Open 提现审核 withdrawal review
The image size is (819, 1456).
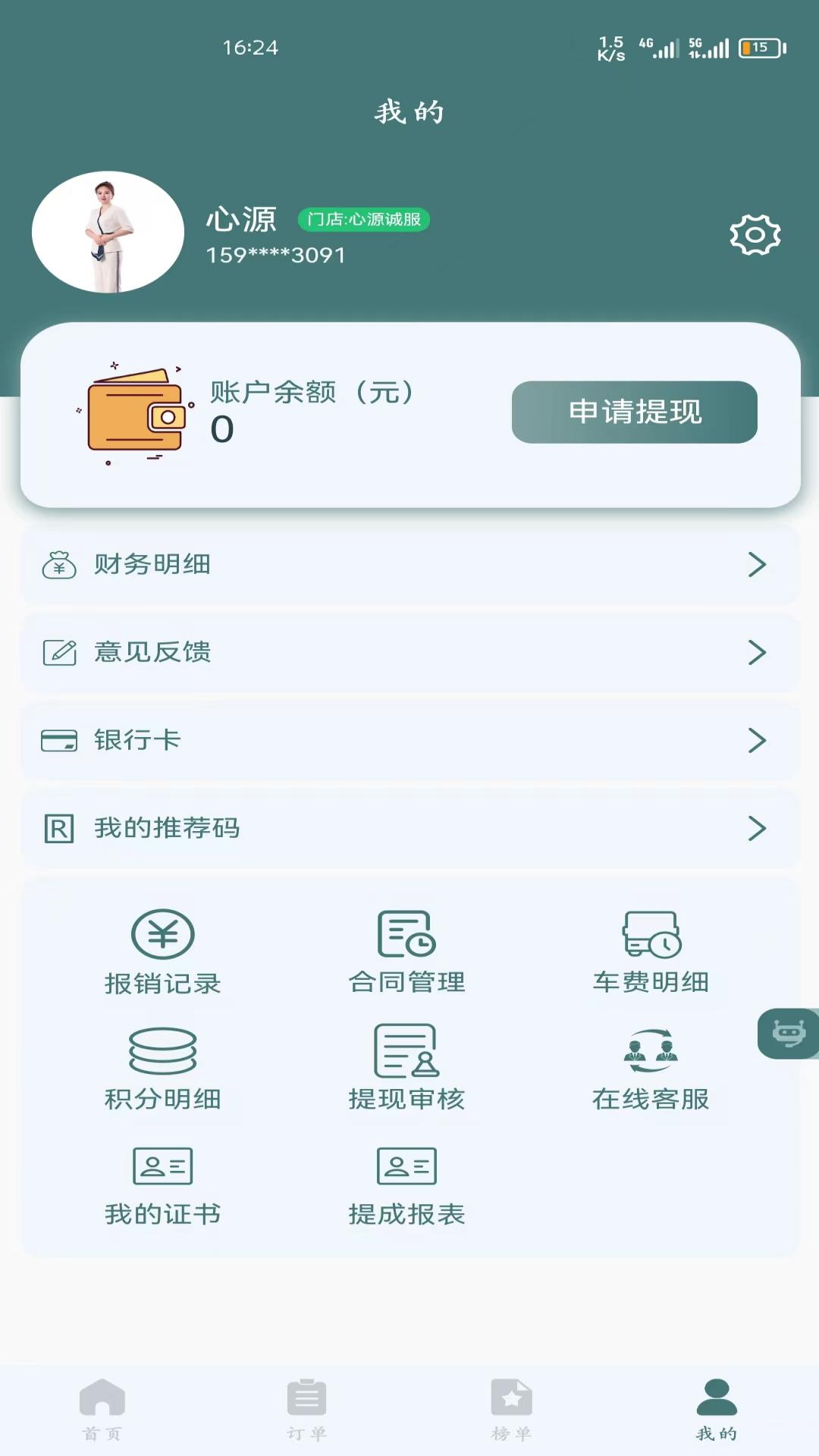[406, 1069]
